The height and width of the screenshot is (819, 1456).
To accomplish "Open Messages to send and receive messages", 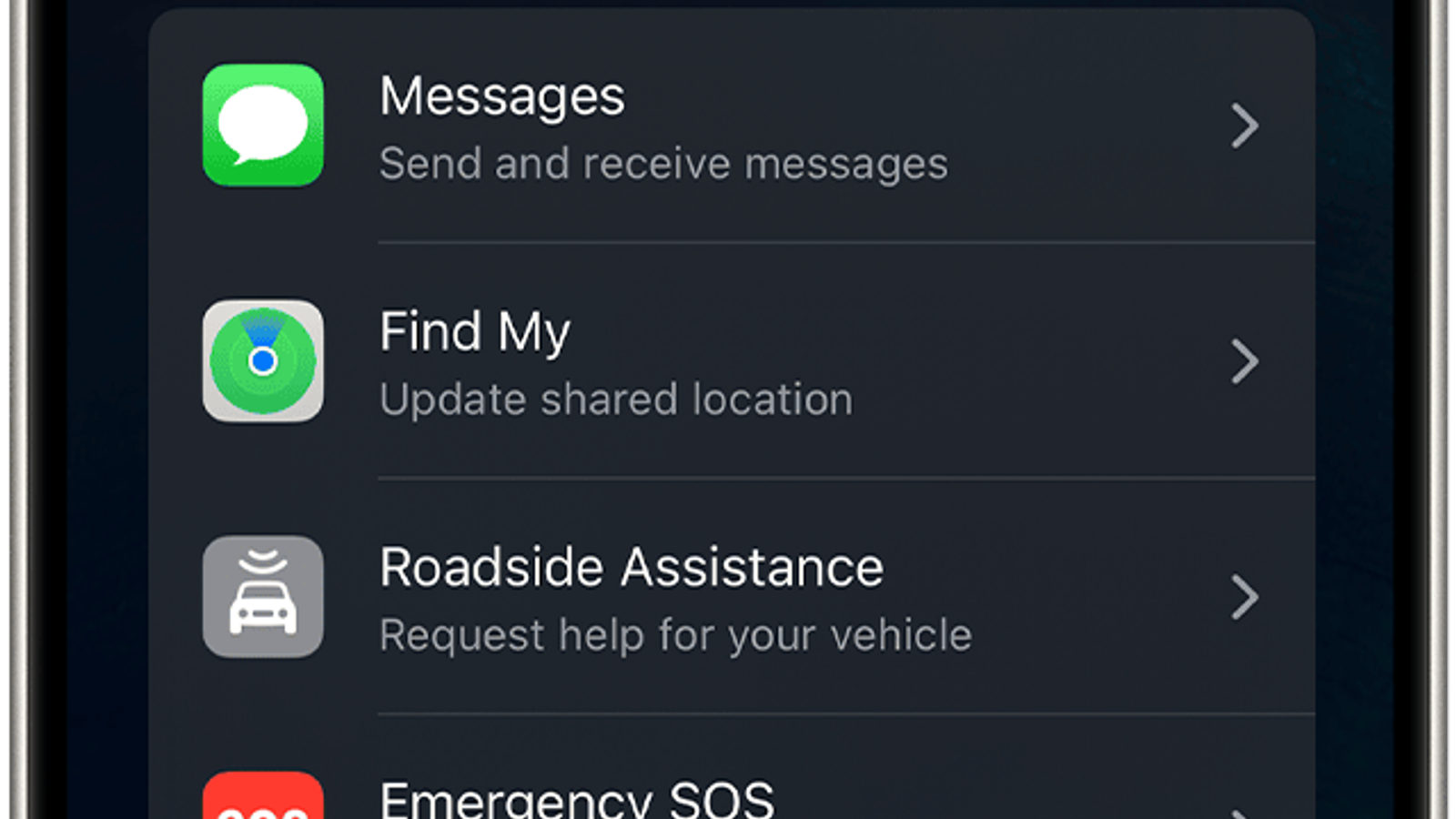I will [728, 126].
